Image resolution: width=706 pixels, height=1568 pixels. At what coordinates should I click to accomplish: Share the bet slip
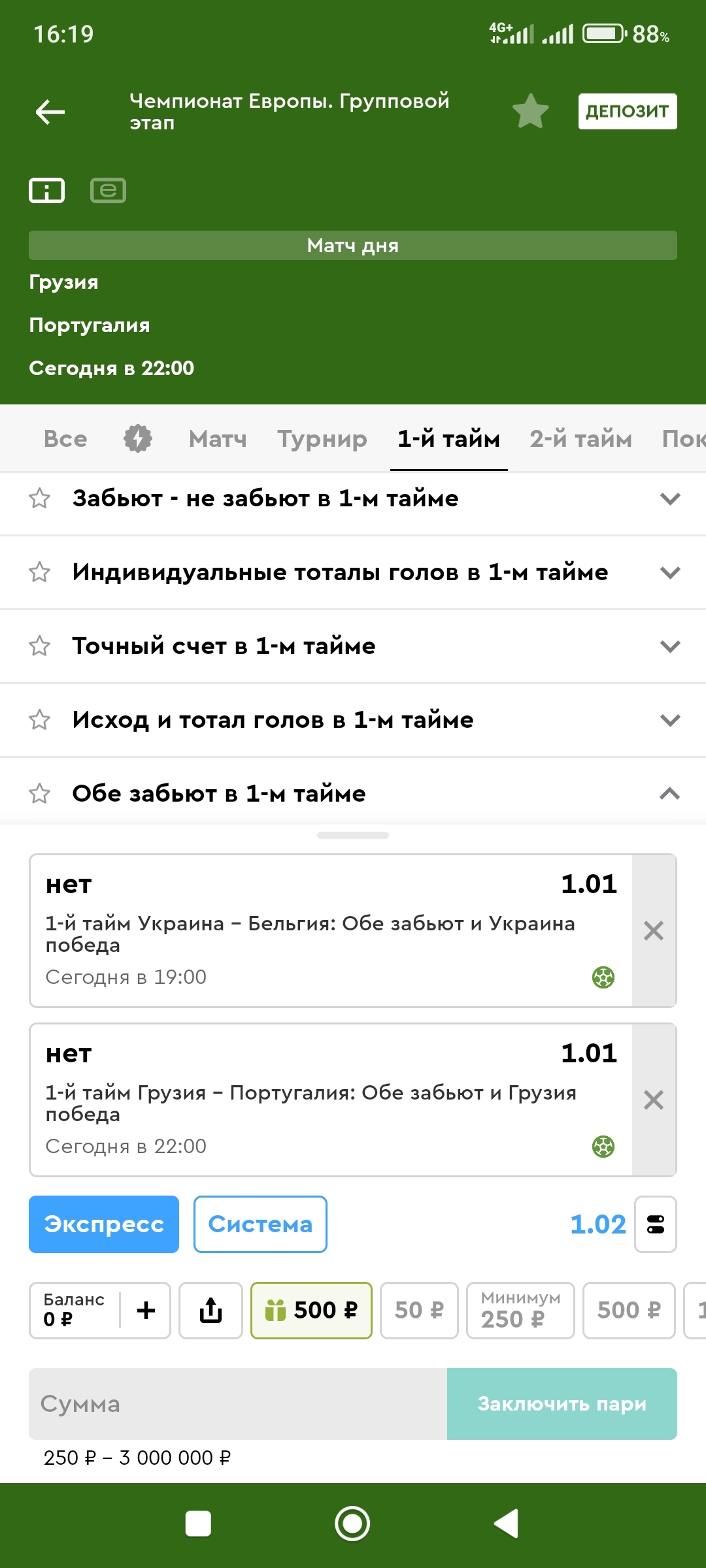(x=210, y=1311)
